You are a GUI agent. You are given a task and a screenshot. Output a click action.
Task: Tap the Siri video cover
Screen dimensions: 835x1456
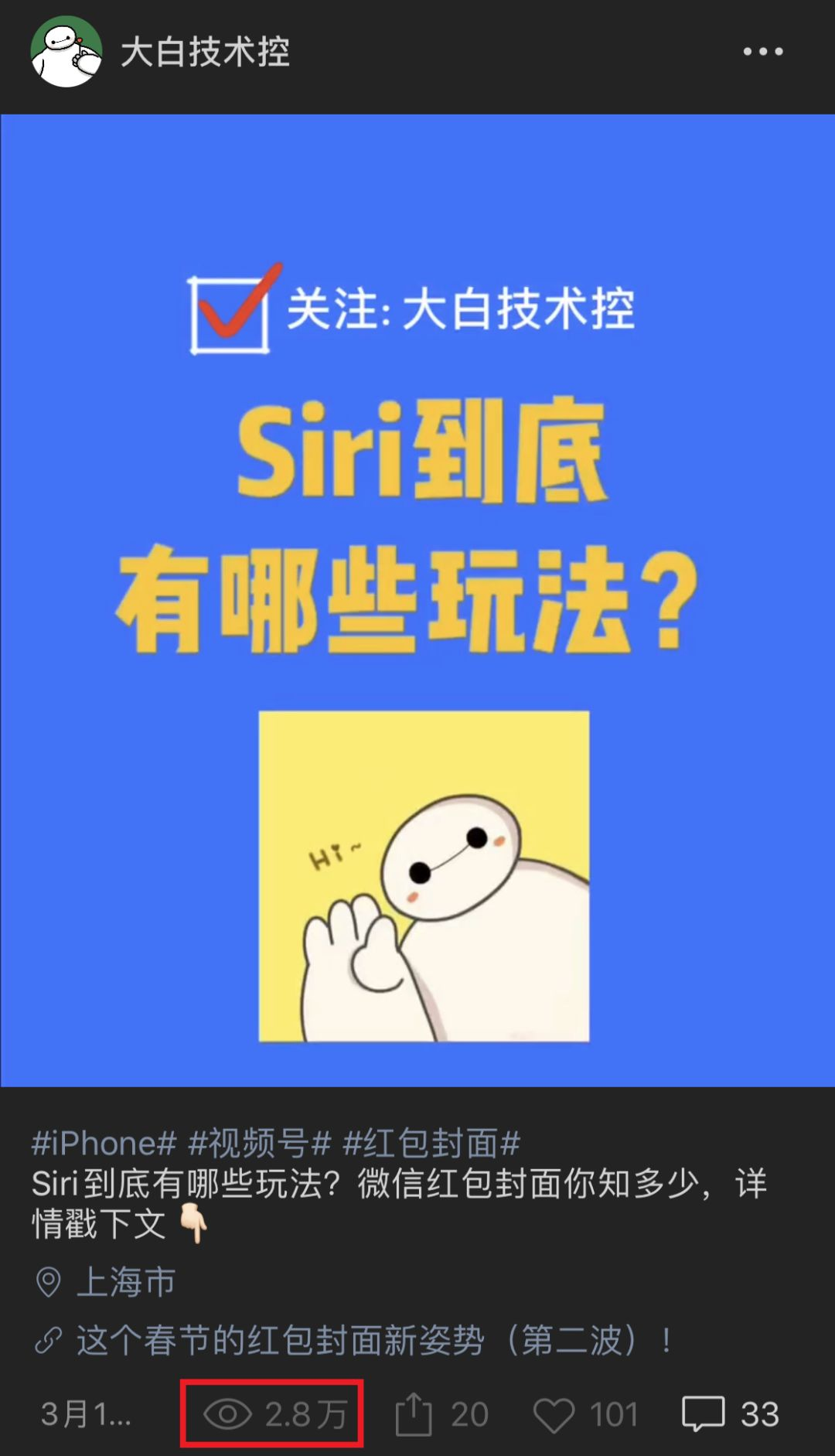click(x=417, y=600)
